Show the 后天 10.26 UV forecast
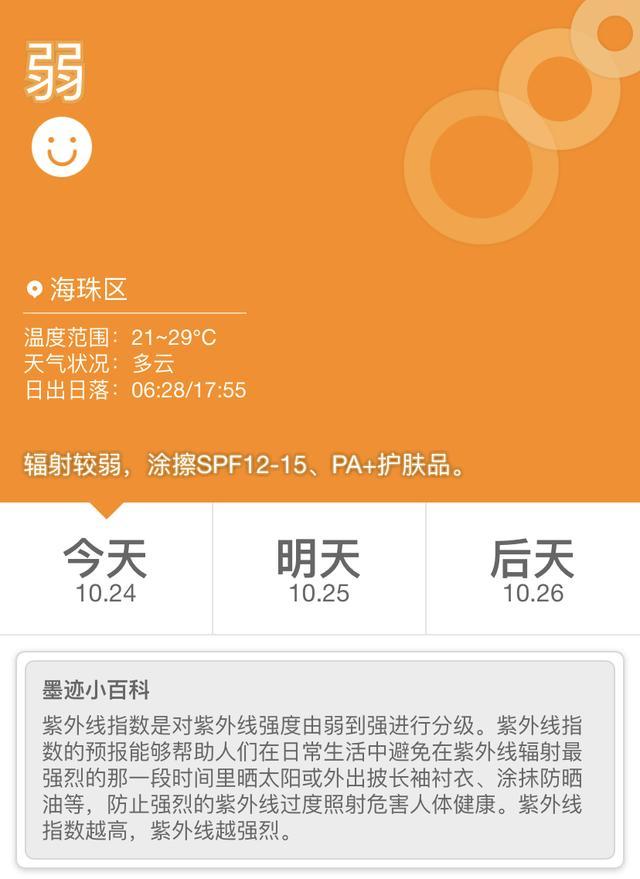 tap(532, 570)
